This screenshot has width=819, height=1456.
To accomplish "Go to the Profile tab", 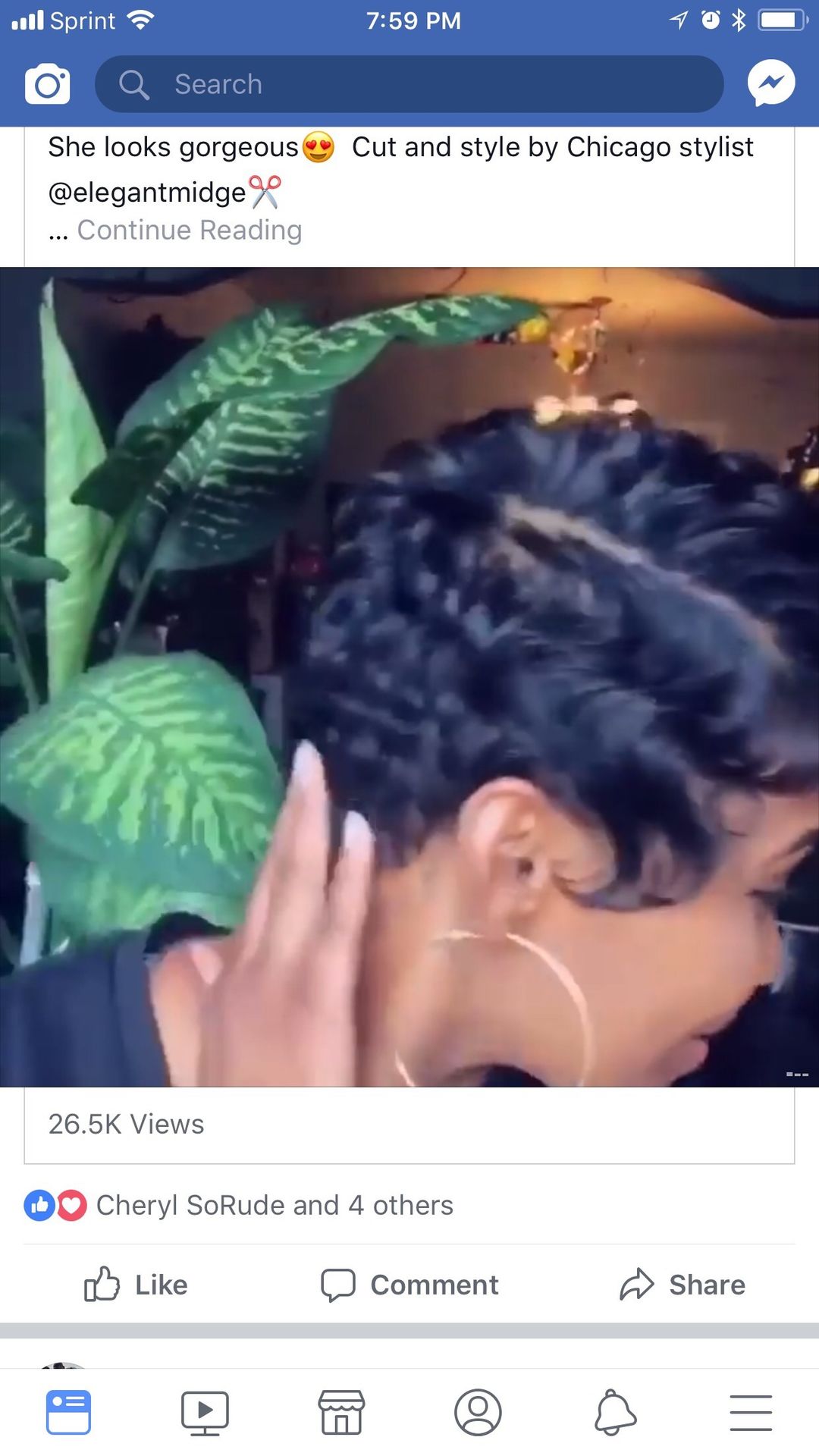I will [478, 1413].
